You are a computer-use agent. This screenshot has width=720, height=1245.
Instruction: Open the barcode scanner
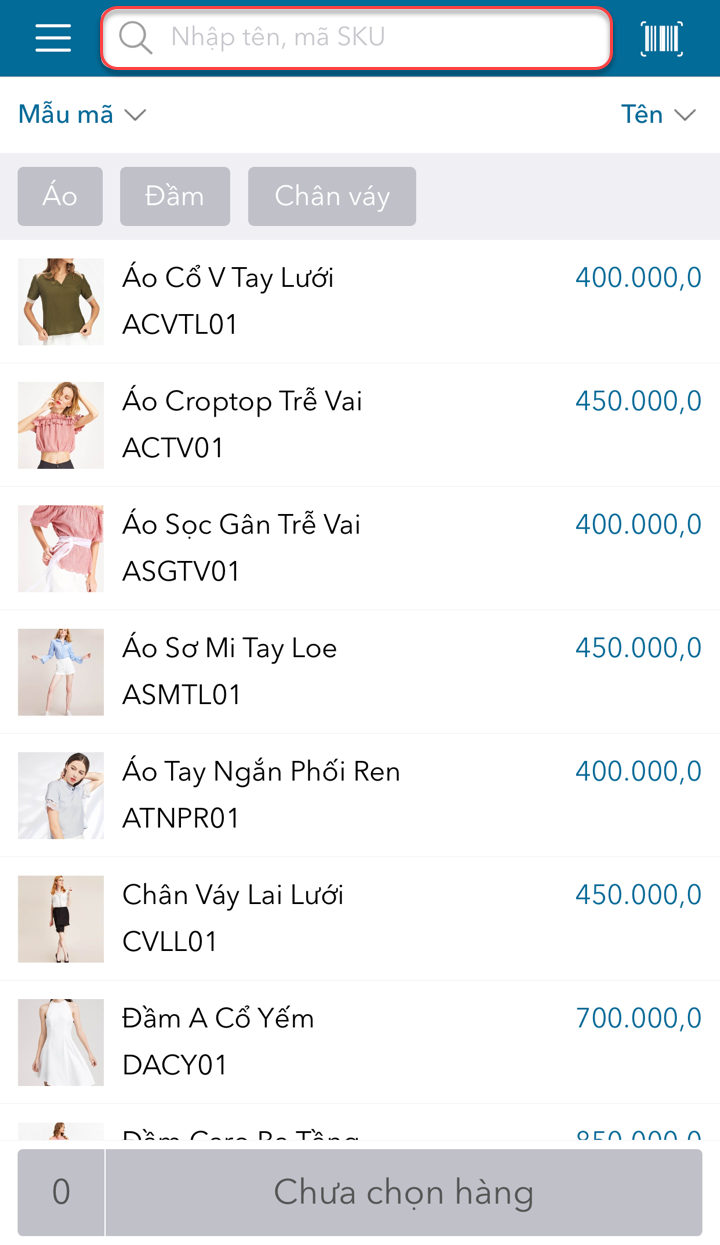click(x=661, y=38)
